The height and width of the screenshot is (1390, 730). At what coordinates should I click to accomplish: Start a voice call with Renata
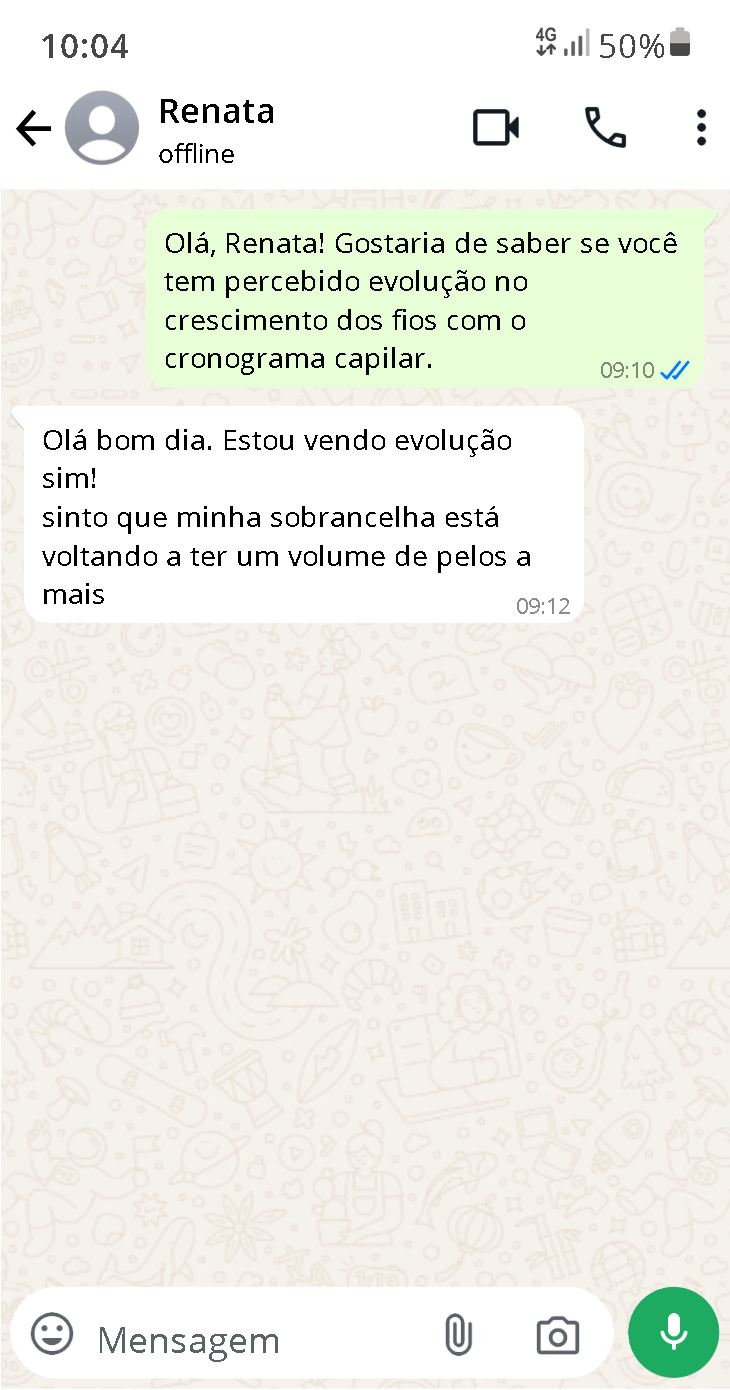(x=605, y=128)
